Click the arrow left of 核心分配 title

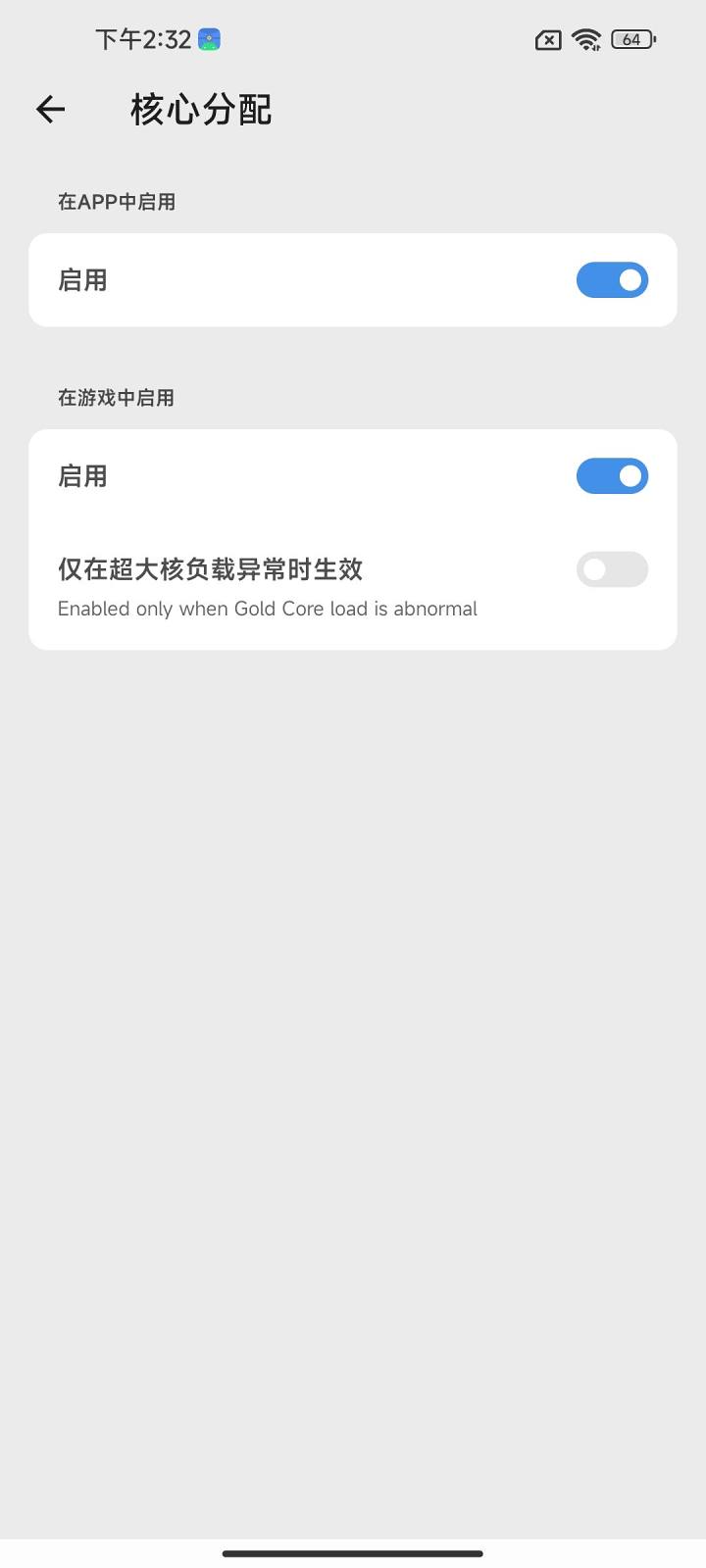(50, 109)
